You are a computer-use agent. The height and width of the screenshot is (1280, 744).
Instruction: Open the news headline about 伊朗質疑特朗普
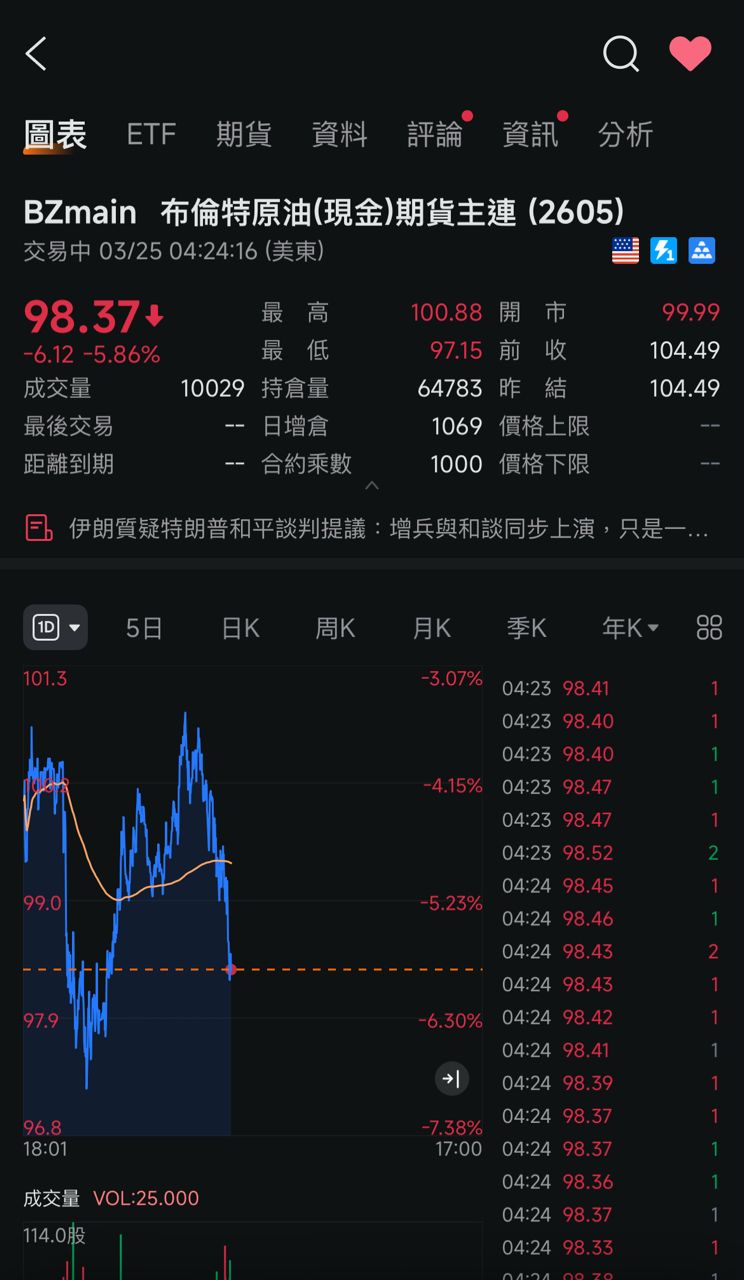pos(388,529)
